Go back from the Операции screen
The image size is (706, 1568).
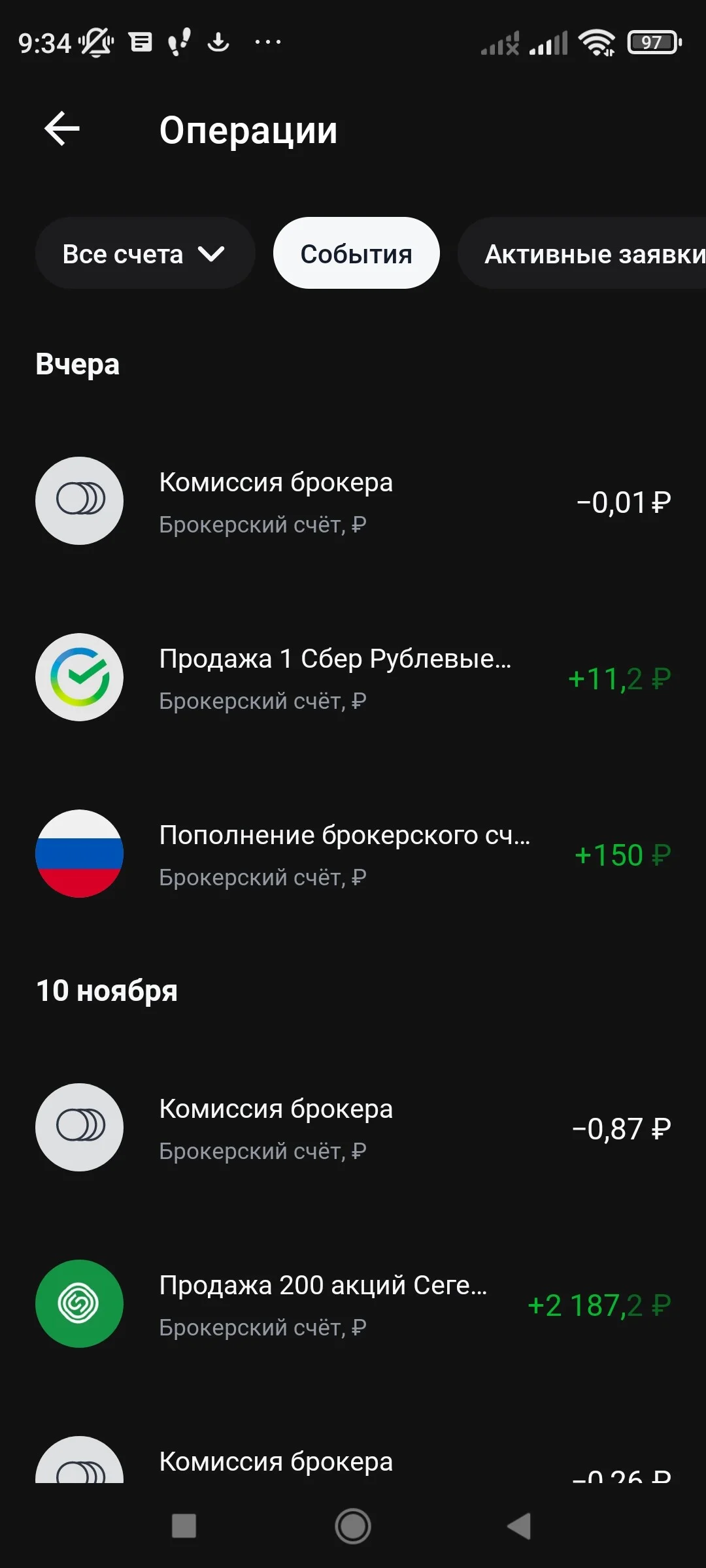point(62,129)
